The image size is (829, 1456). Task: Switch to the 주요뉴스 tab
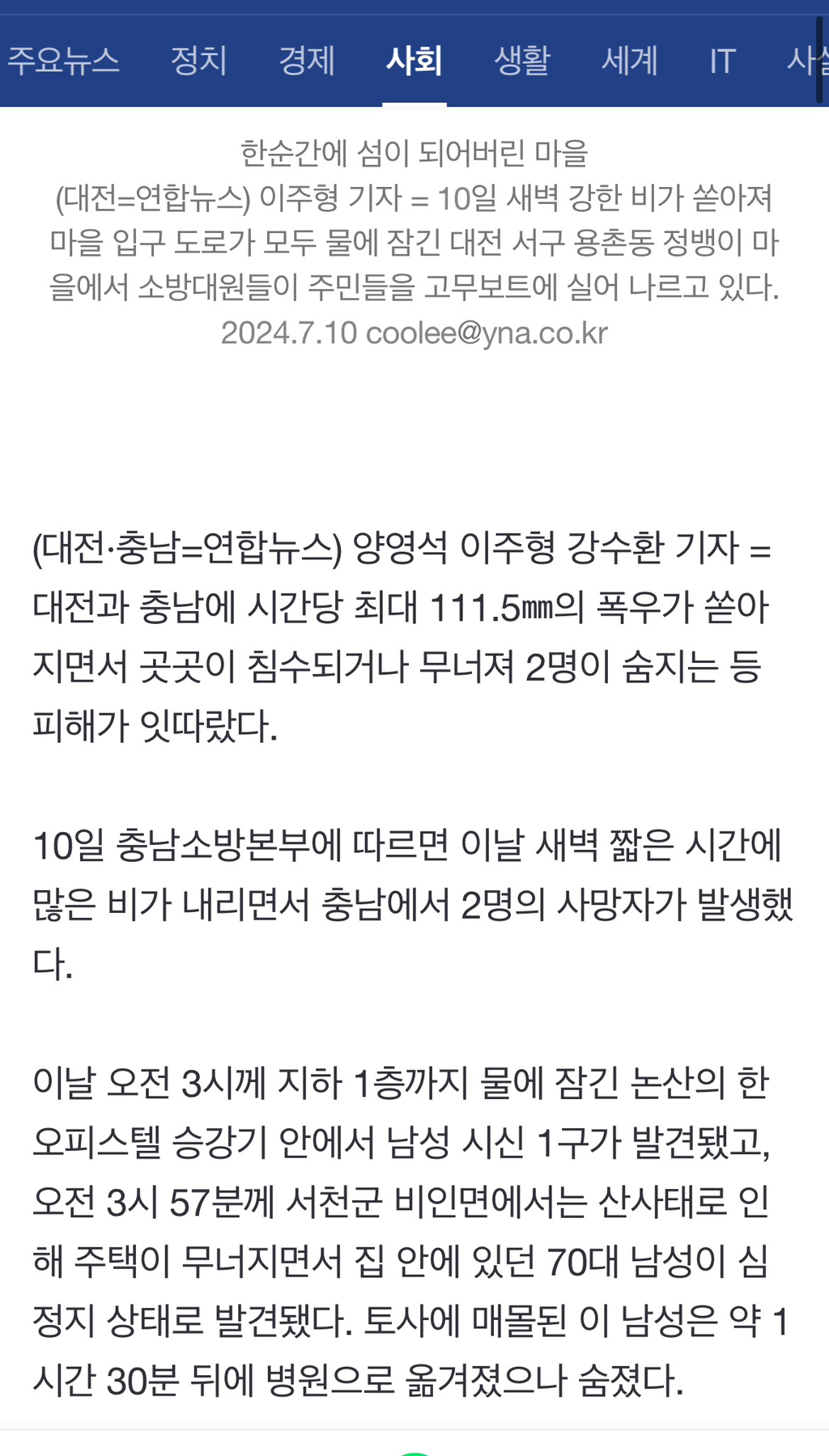[x=63, y=61]
